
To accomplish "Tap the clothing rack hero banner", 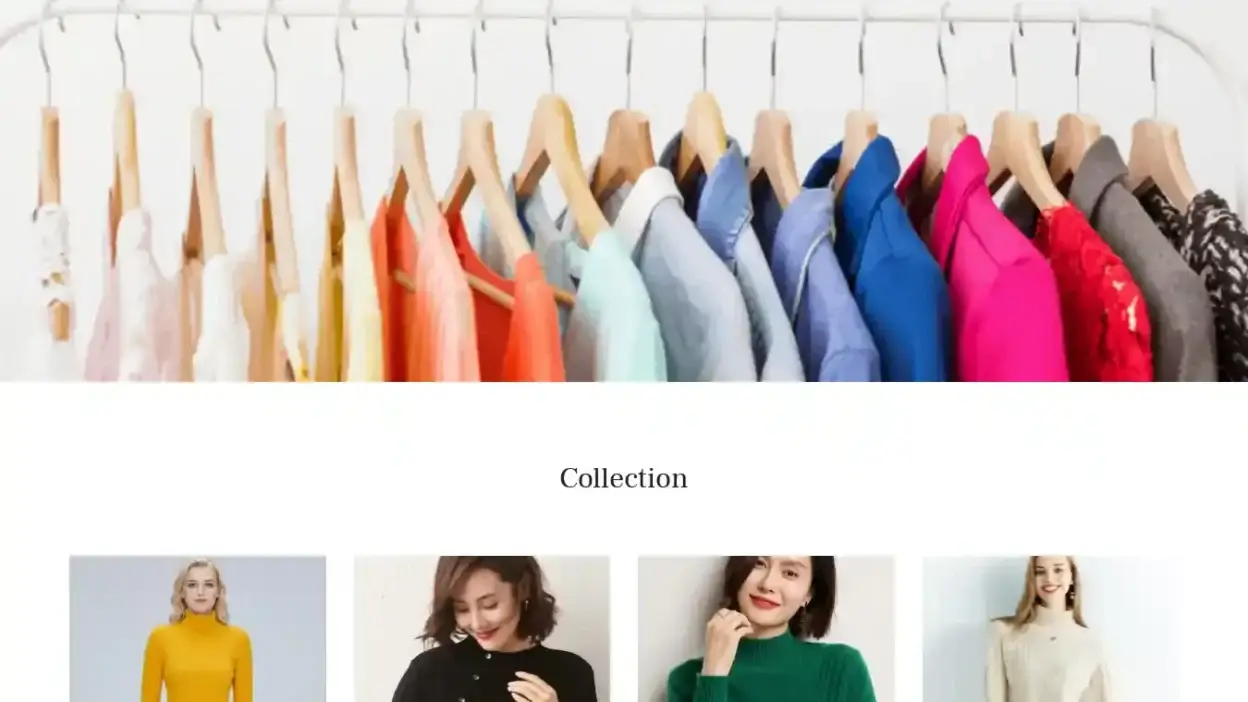I will tap(624, 190).
